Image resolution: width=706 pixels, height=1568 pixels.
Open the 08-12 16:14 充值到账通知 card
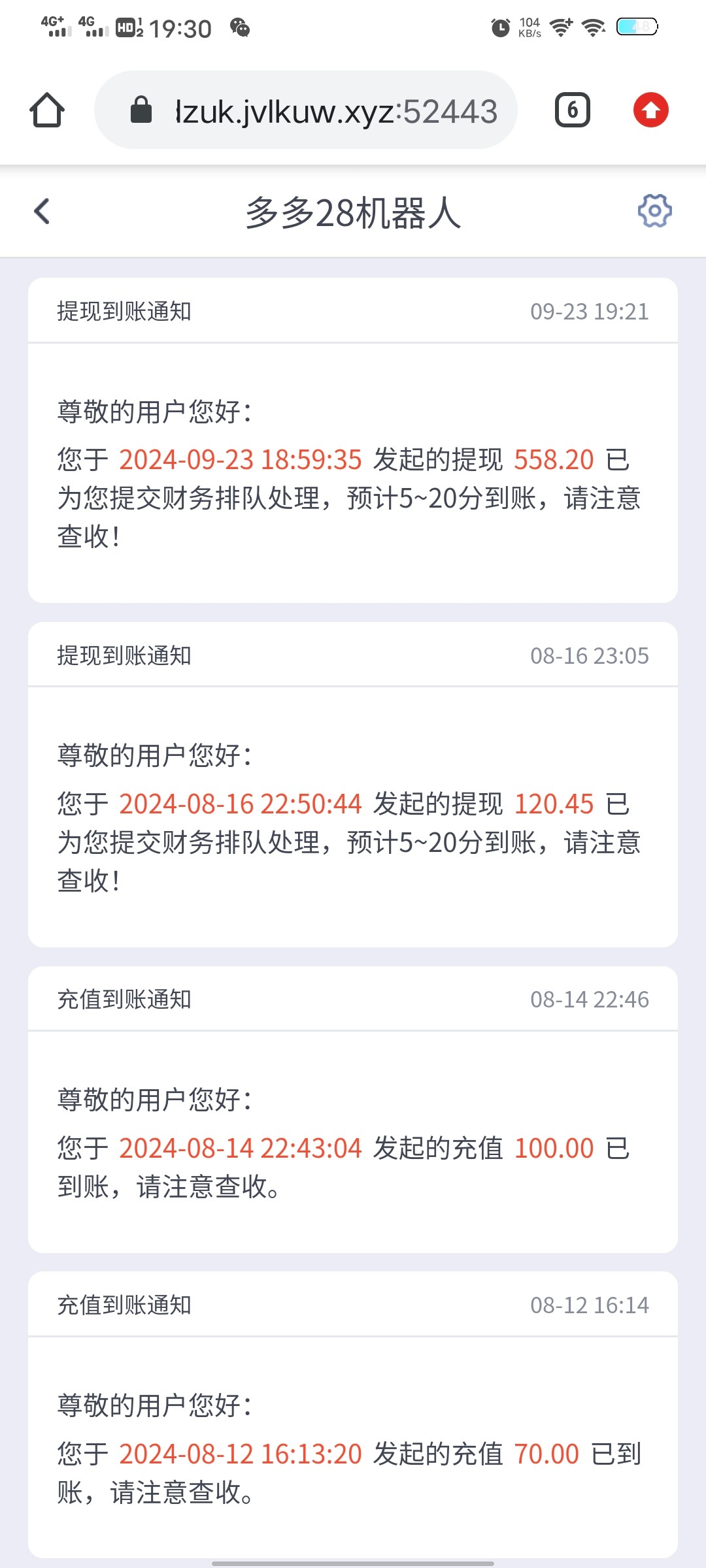(353, 1414)
